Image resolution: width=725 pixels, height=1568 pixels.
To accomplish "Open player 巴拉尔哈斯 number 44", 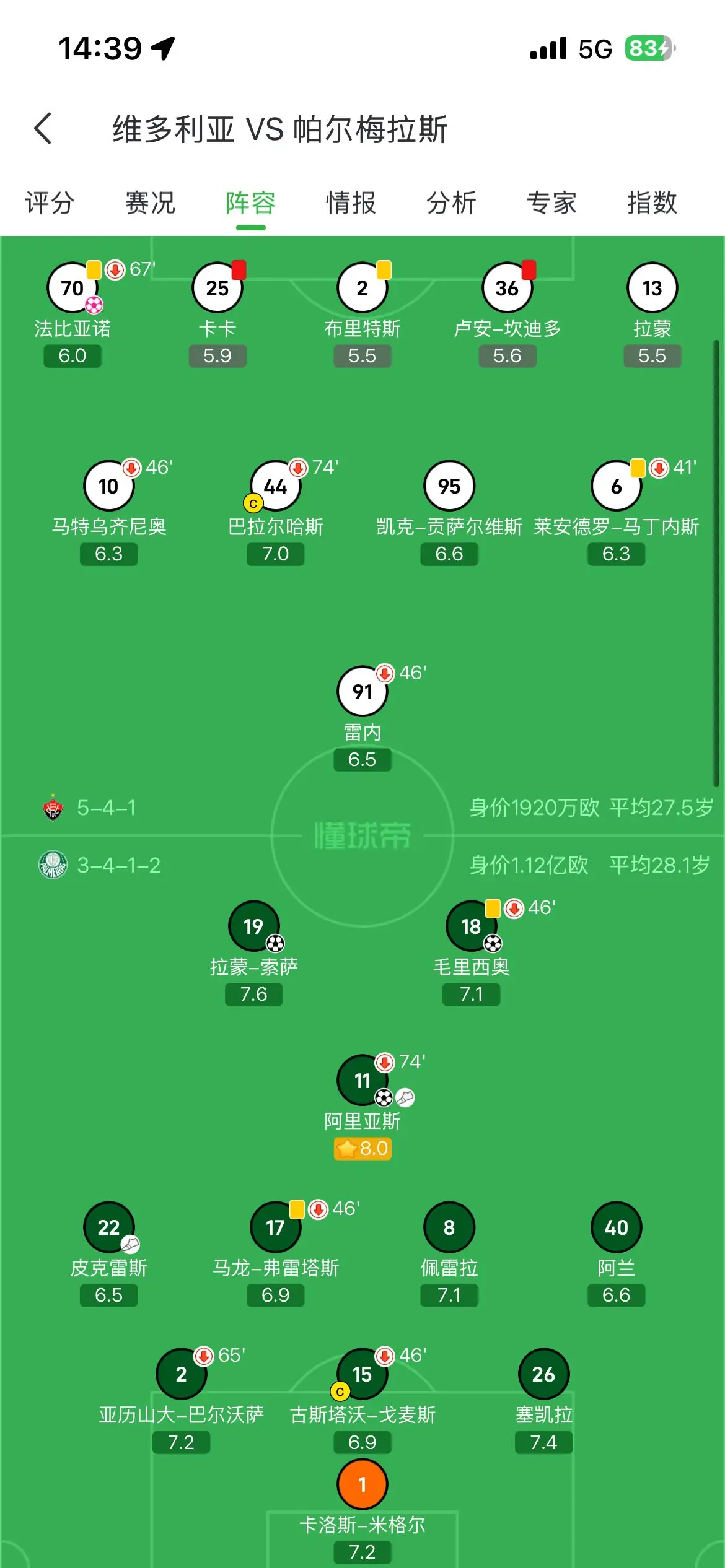I will (x=276, y=486).
